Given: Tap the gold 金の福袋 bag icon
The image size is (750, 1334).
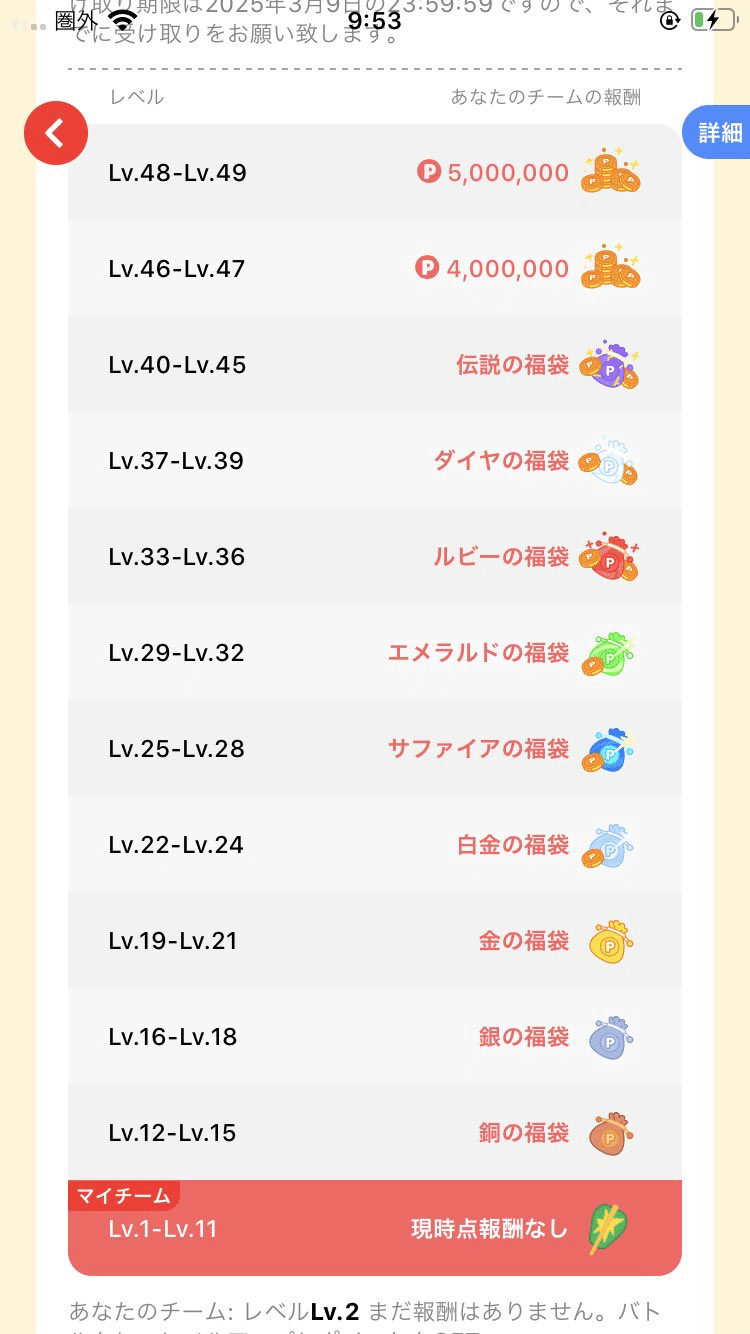Looking at the screenshot, I should coord(611,940).
